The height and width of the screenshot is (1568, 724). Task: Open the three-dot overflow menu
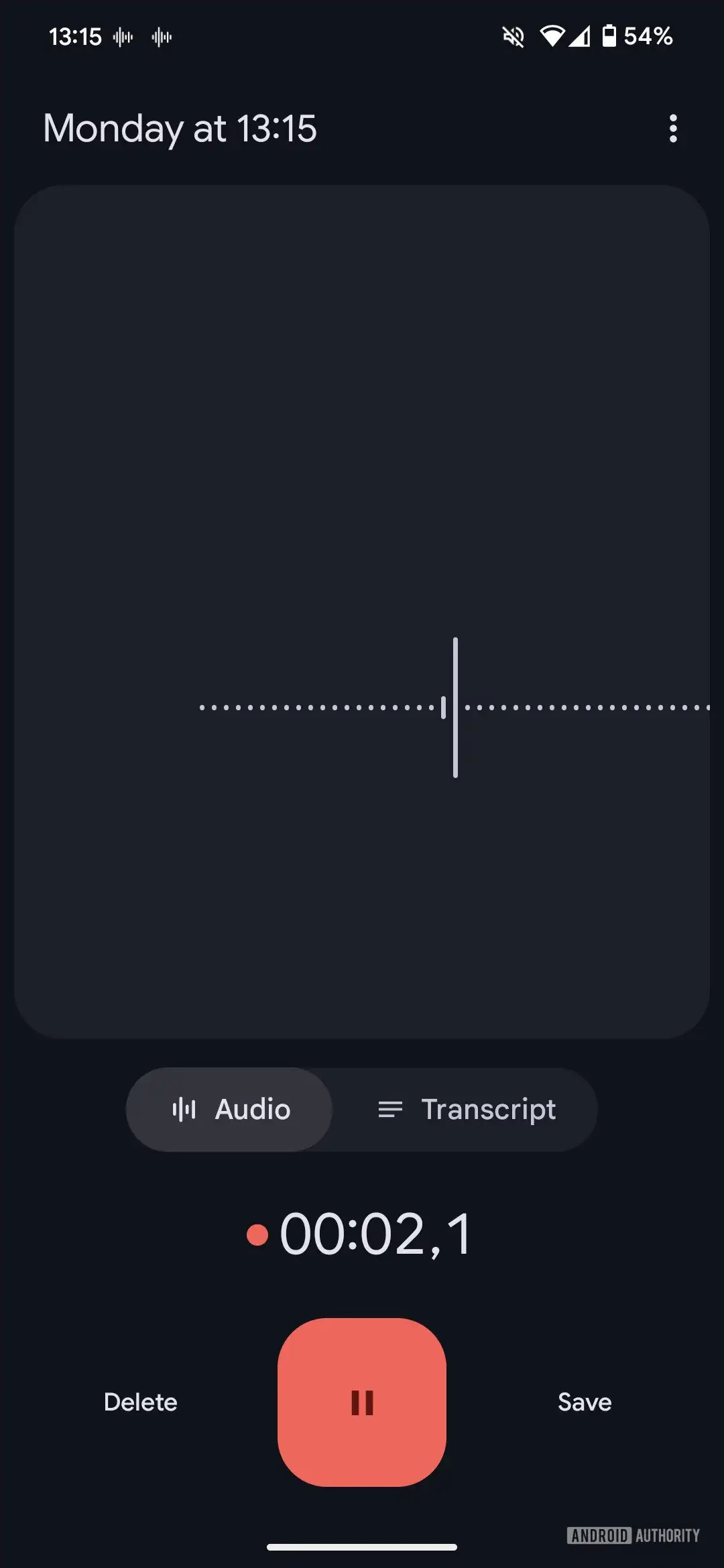(673, 129)
